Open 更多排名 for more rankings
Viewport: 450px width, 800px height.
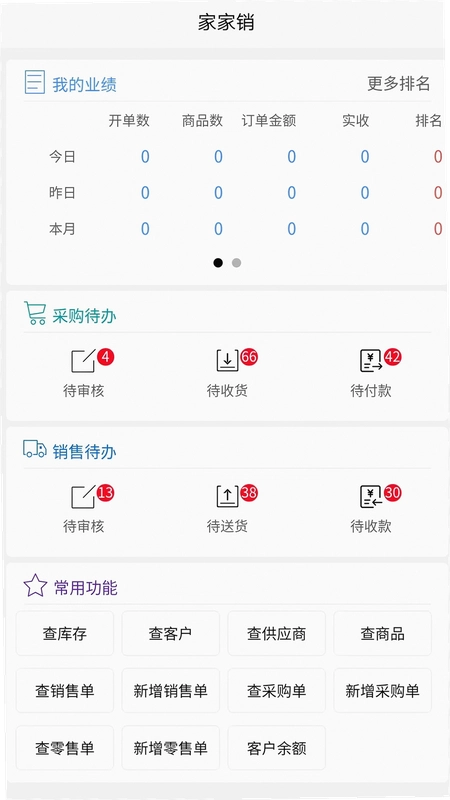coord(398,83)
